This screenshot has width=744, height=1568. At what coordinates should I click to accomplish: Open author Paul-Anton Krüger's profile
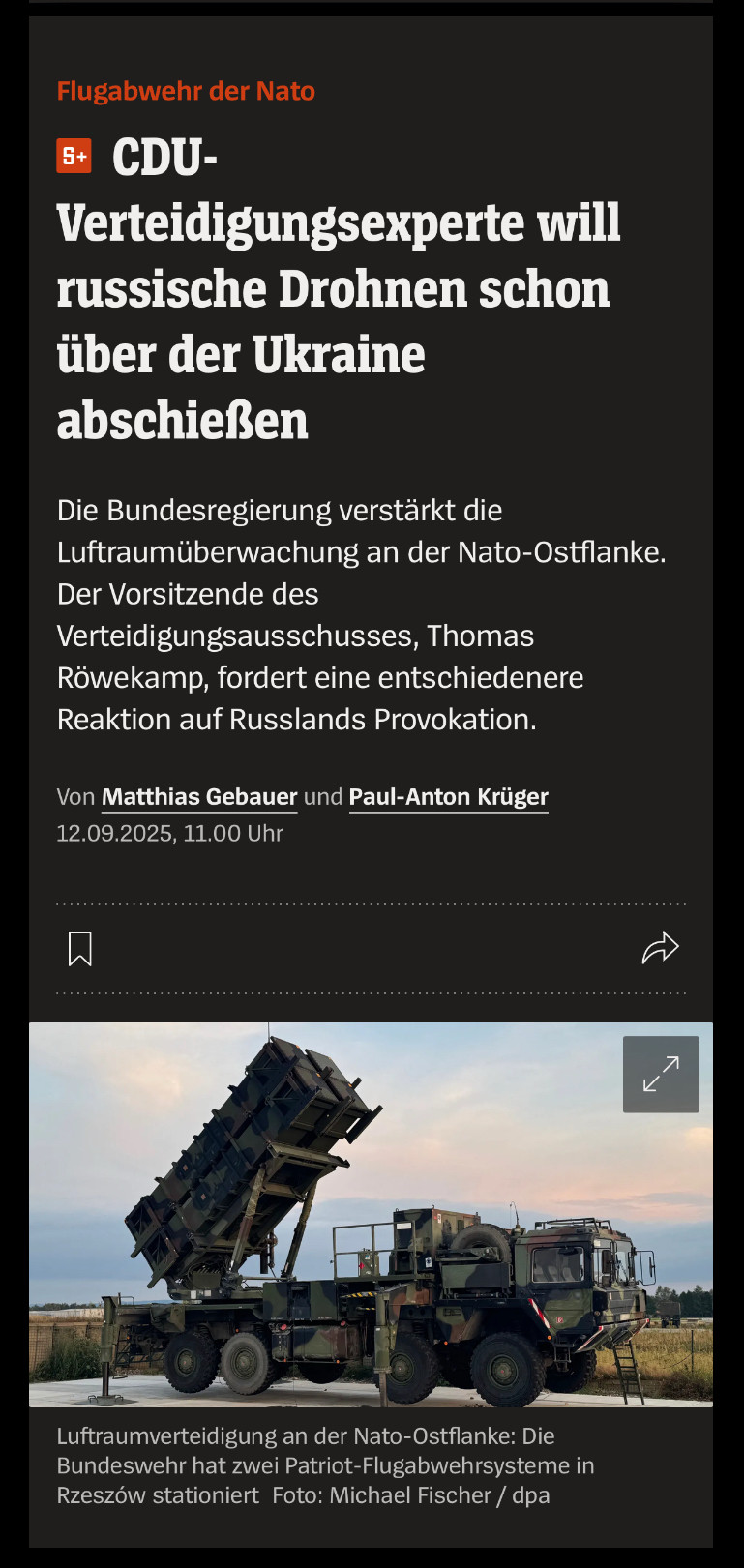448,797
